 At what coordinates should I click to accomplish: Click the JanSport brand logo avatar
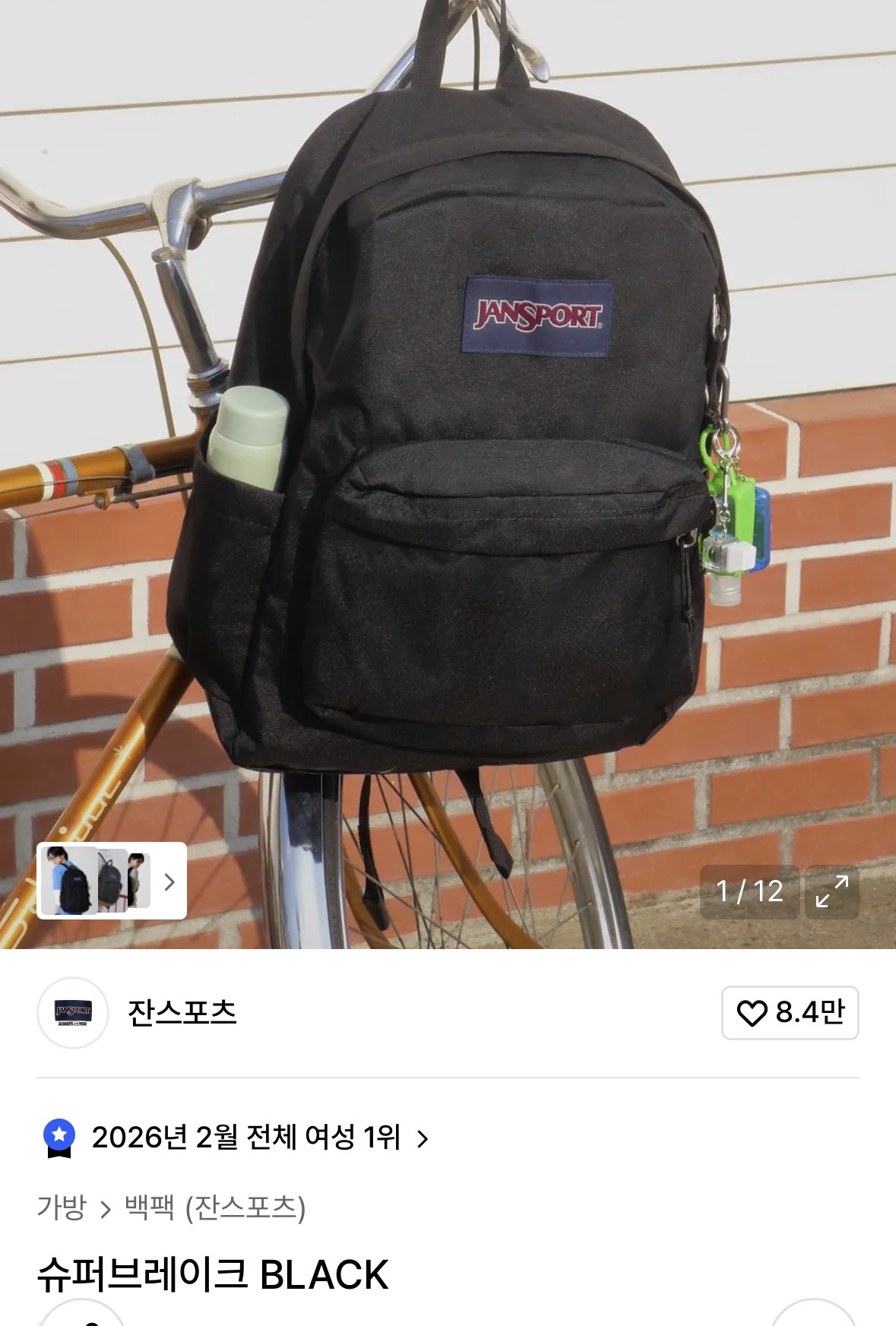tap(74, 1014)
